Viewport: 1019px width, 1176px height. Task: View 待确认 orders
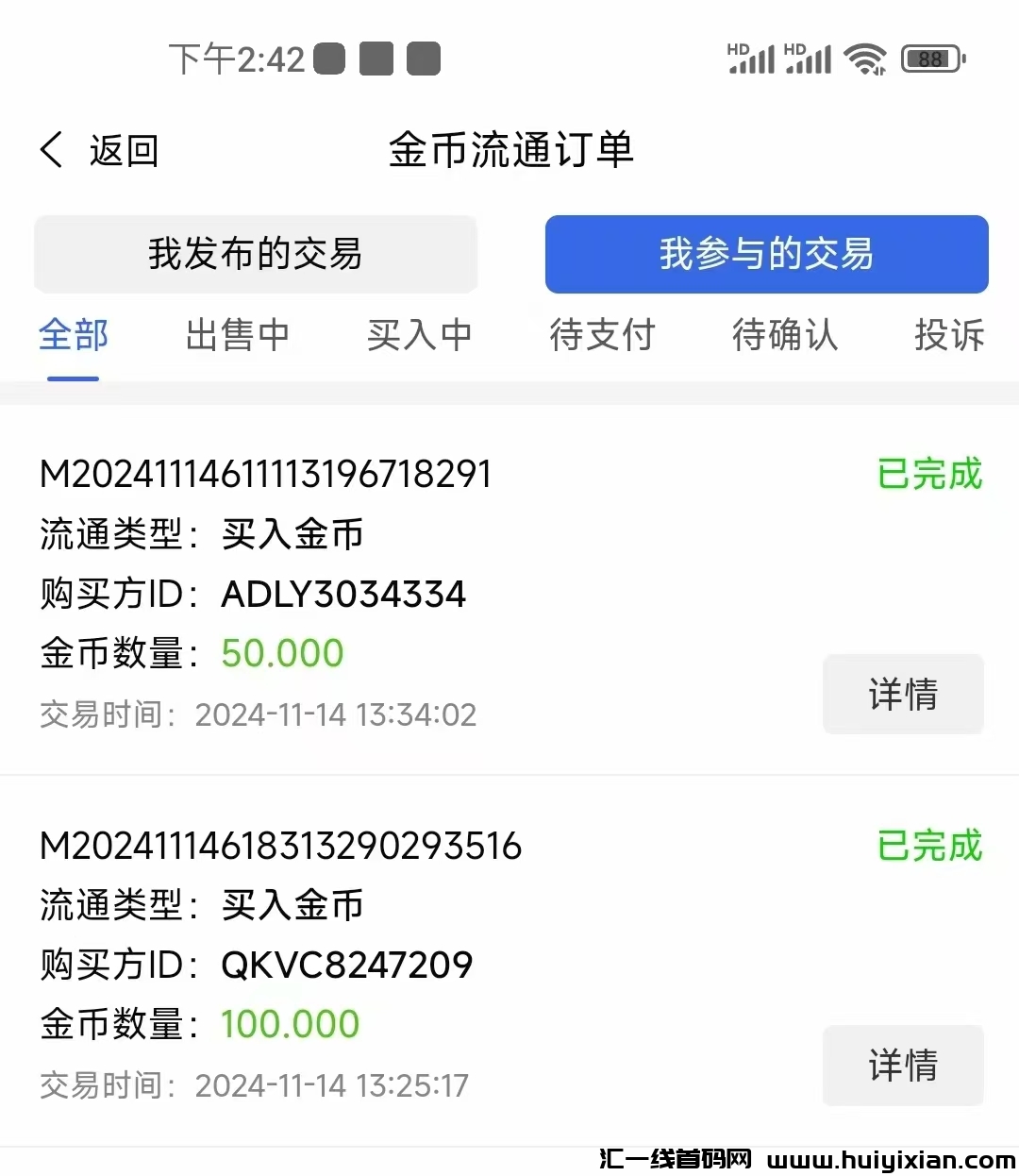784,336
